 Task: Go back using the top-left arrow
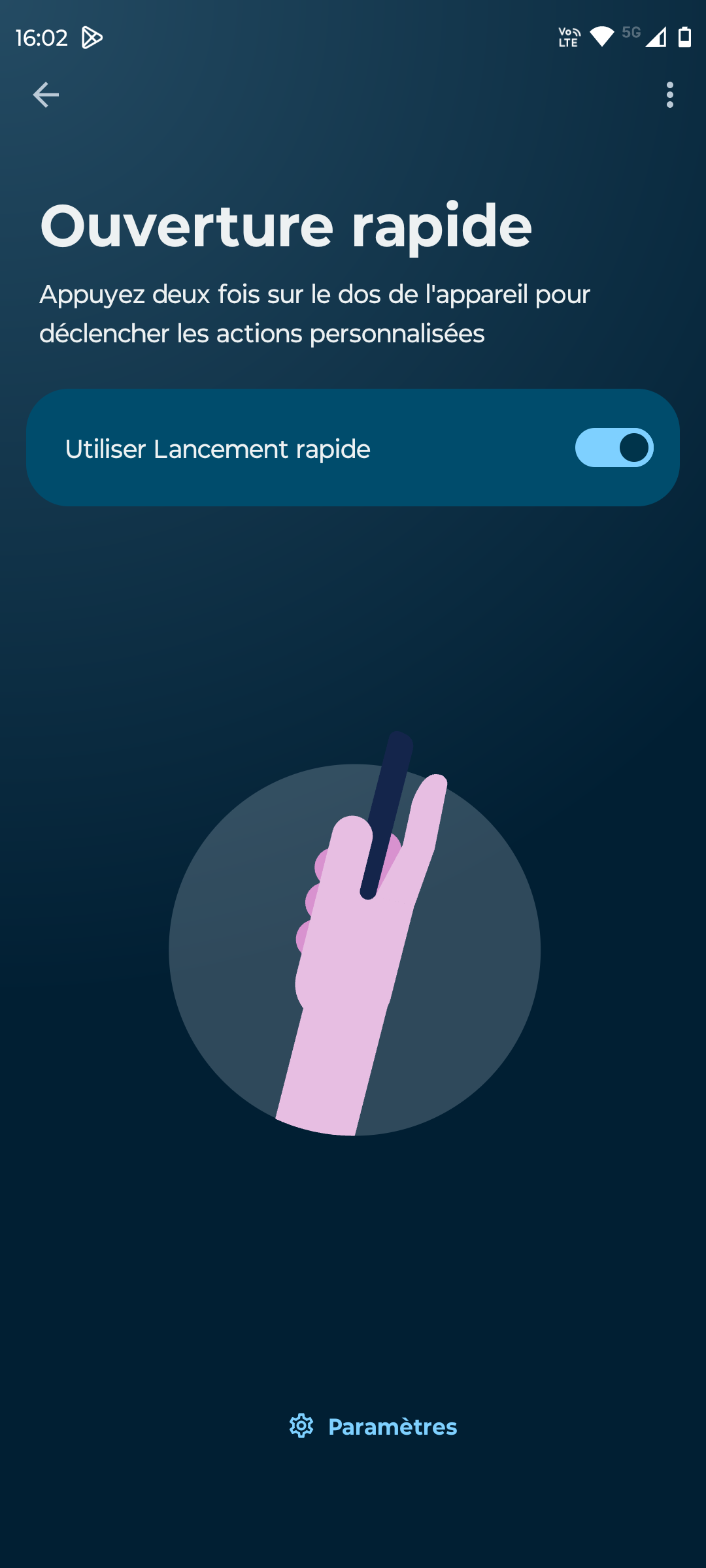point(46,95)
